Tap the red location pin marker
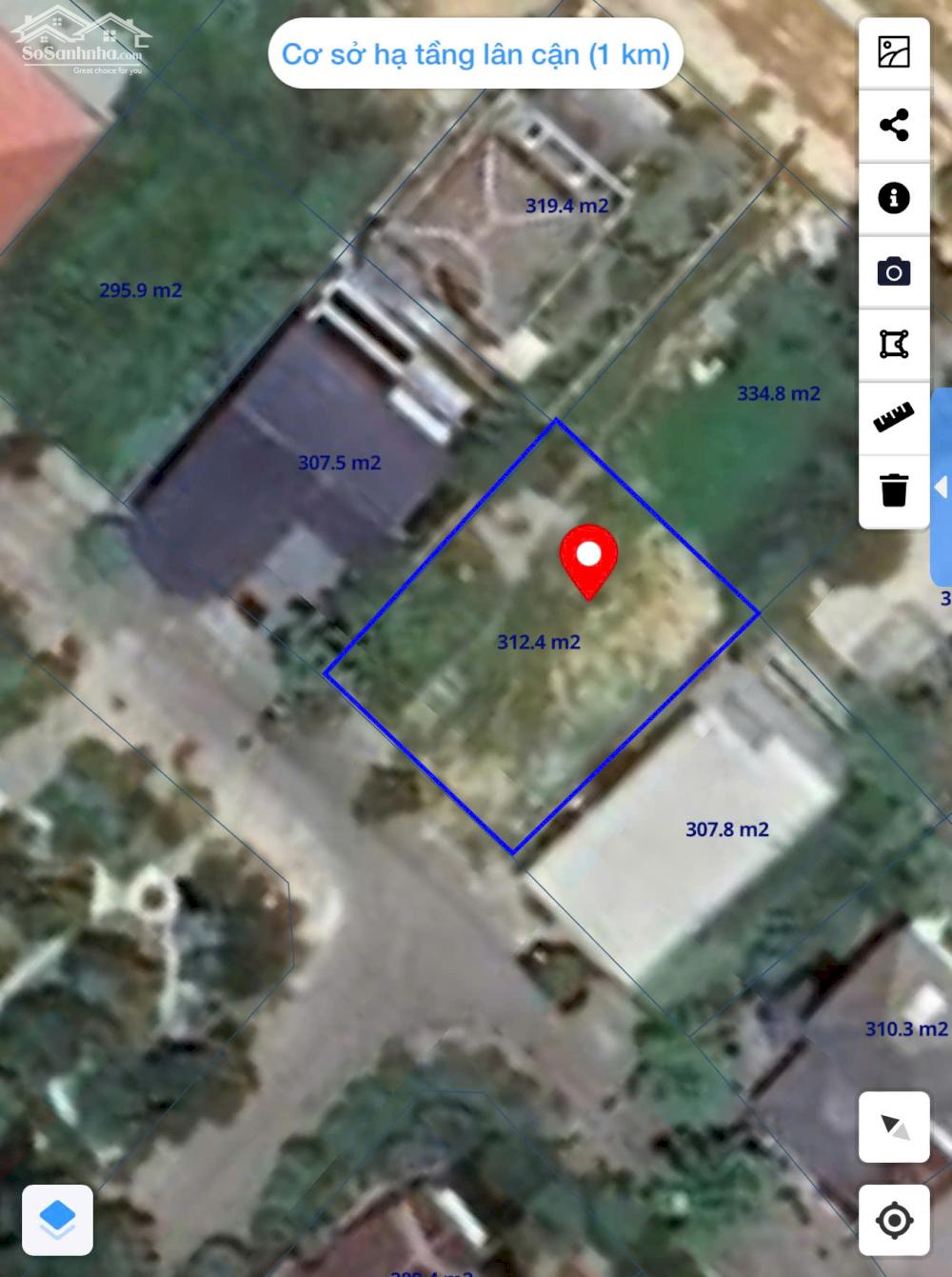The width and height of the screenshot is (952, 1277). (x=589, y=559)
